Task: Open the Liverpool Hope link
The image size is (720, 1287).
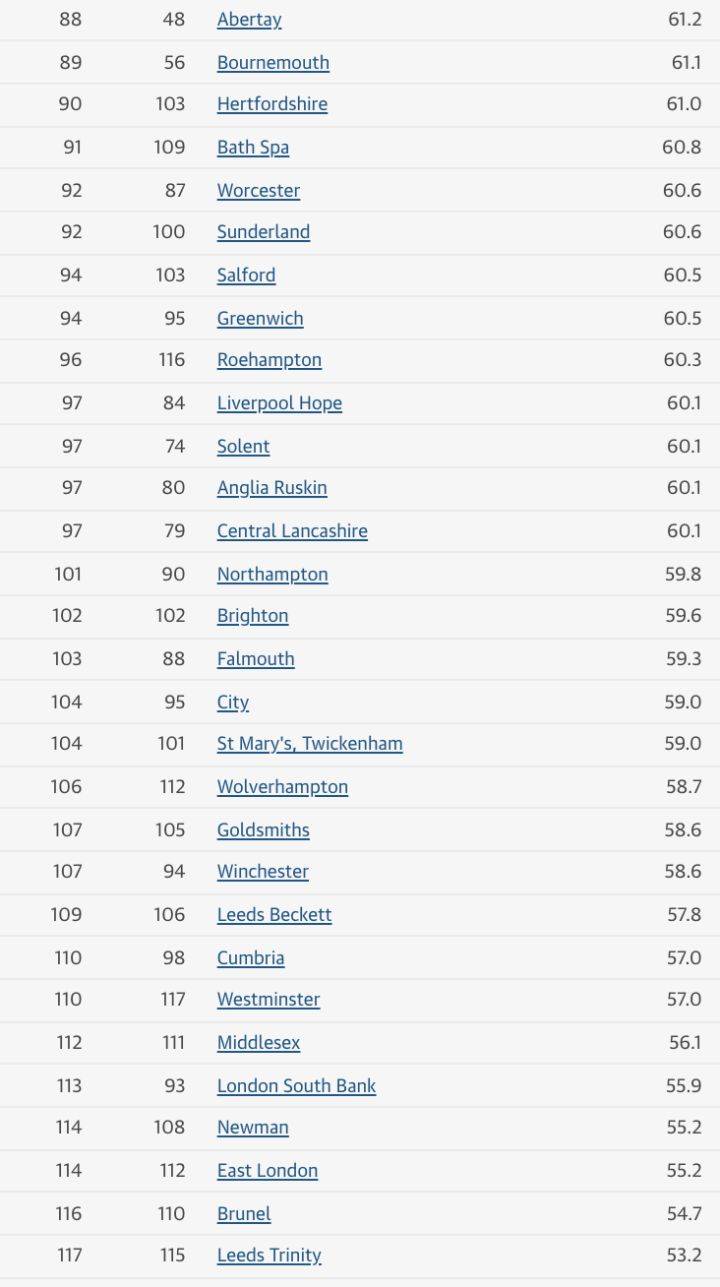Action: click(279, 403)
